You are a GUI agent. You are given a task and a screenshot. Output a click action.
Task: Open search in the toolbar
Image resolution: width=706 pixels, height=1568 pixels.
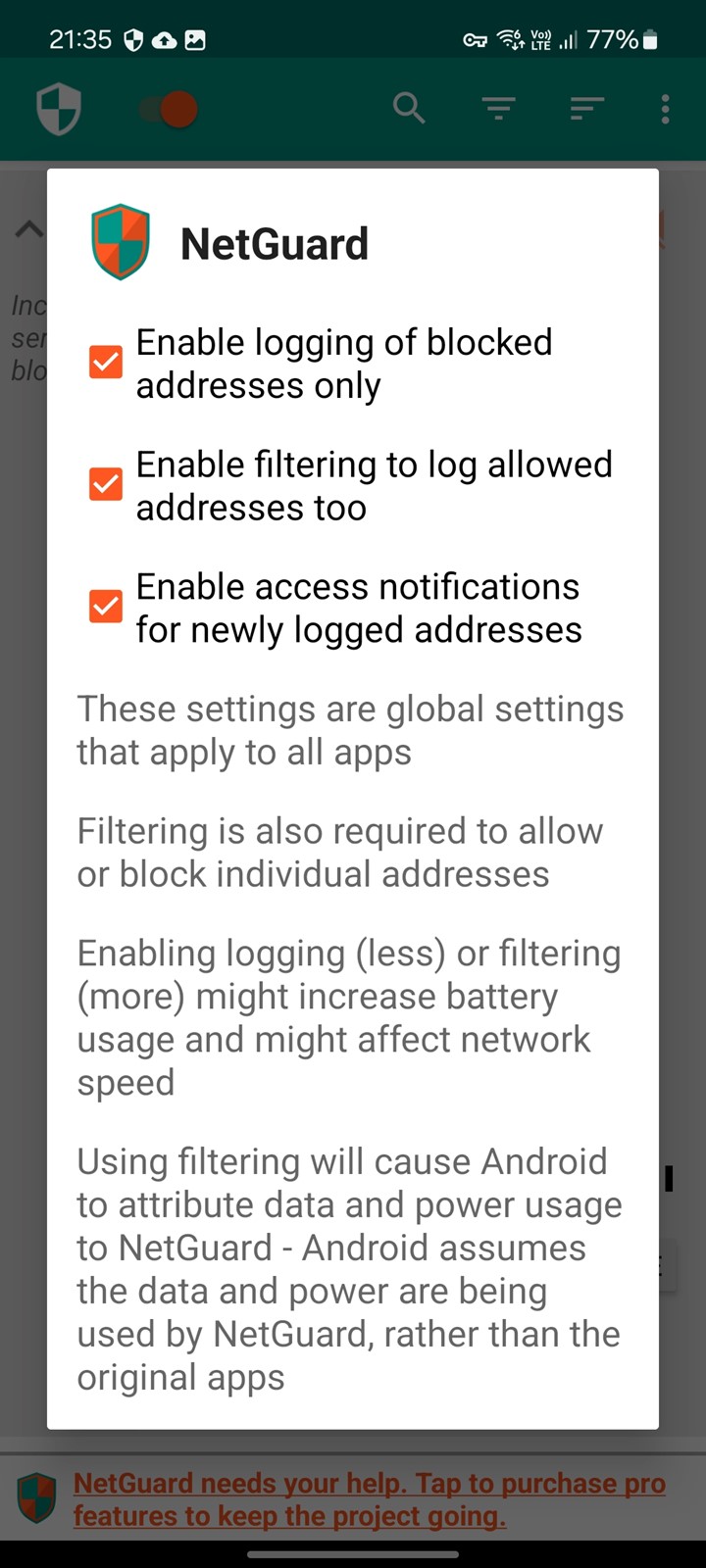(x=409, y=108)
